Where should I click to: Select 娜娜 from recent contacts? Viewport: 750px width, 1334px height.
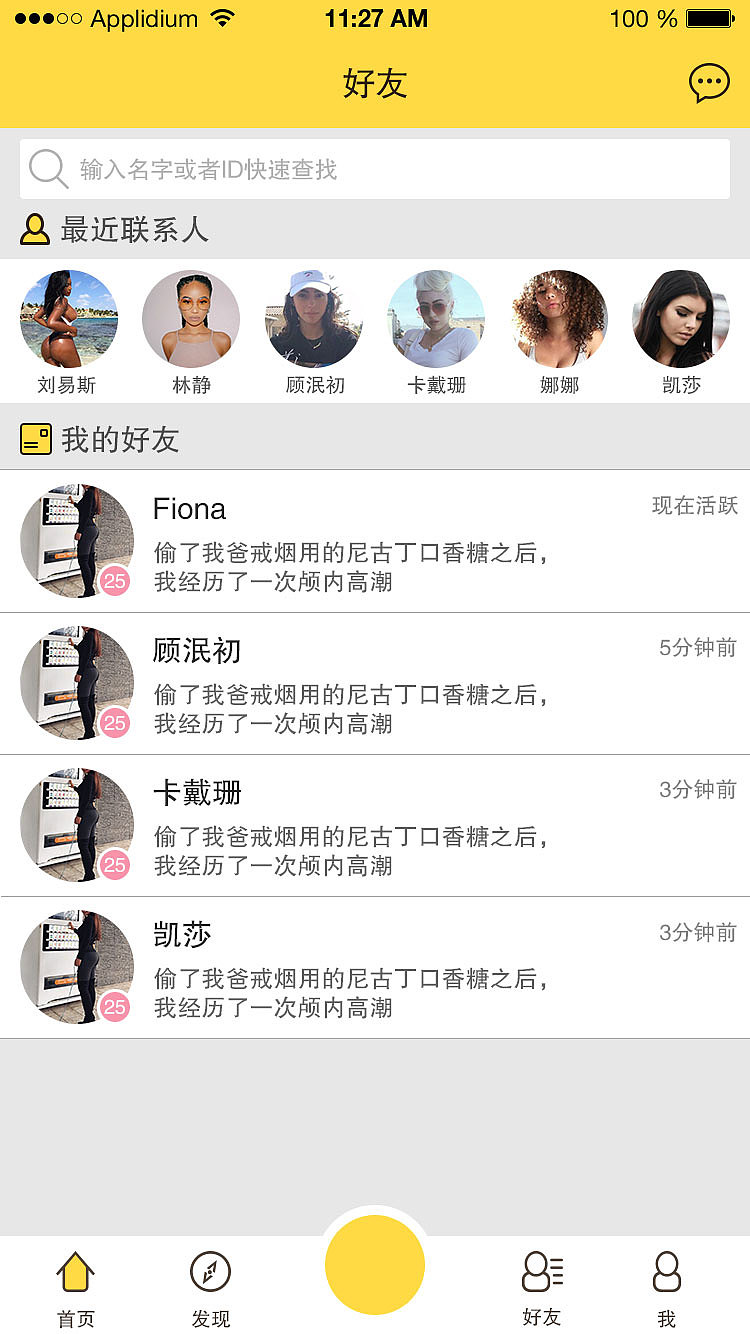point(558,318)
